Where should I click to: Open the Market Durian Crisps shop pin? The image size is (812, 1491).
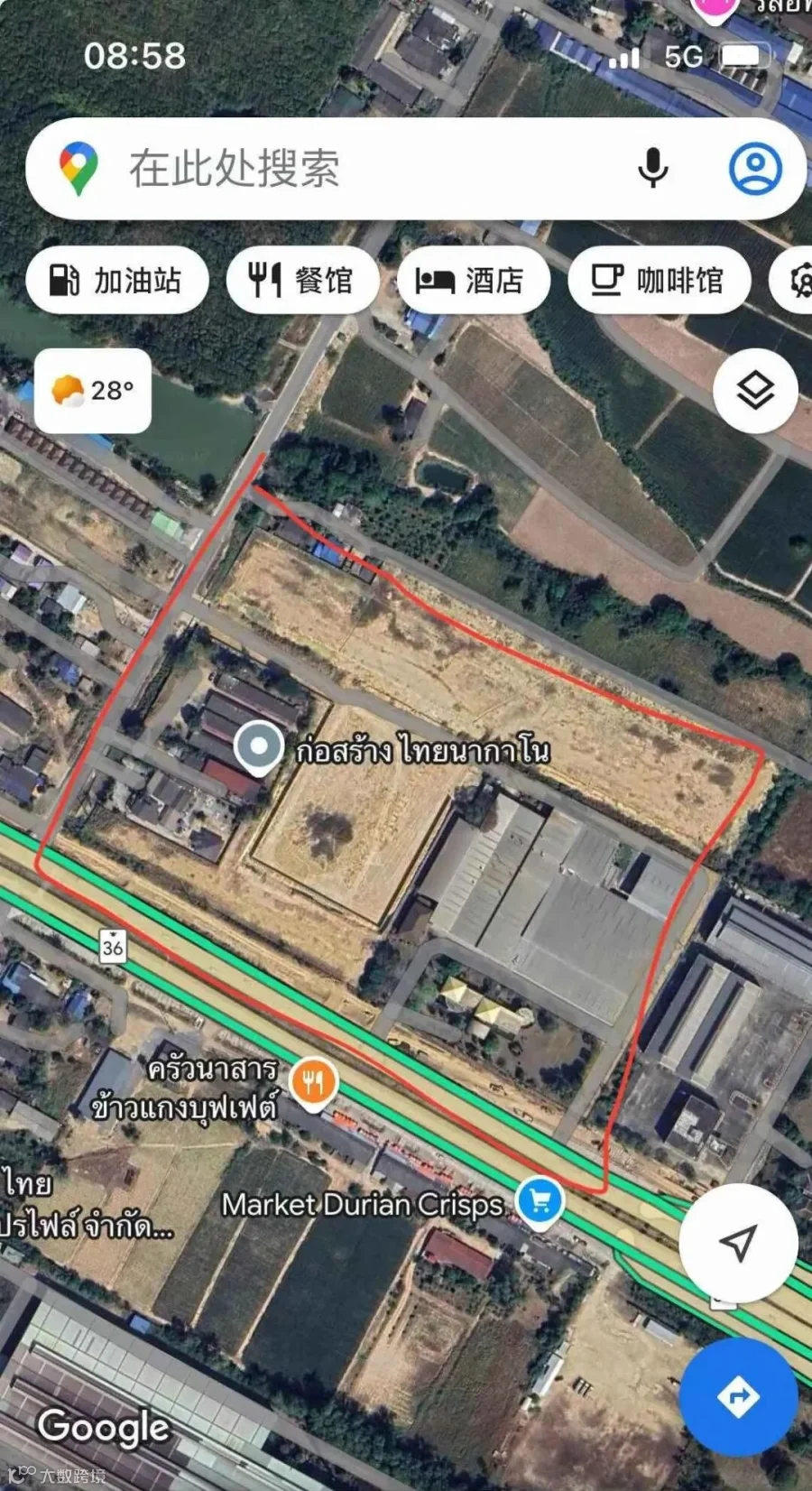540,1204
